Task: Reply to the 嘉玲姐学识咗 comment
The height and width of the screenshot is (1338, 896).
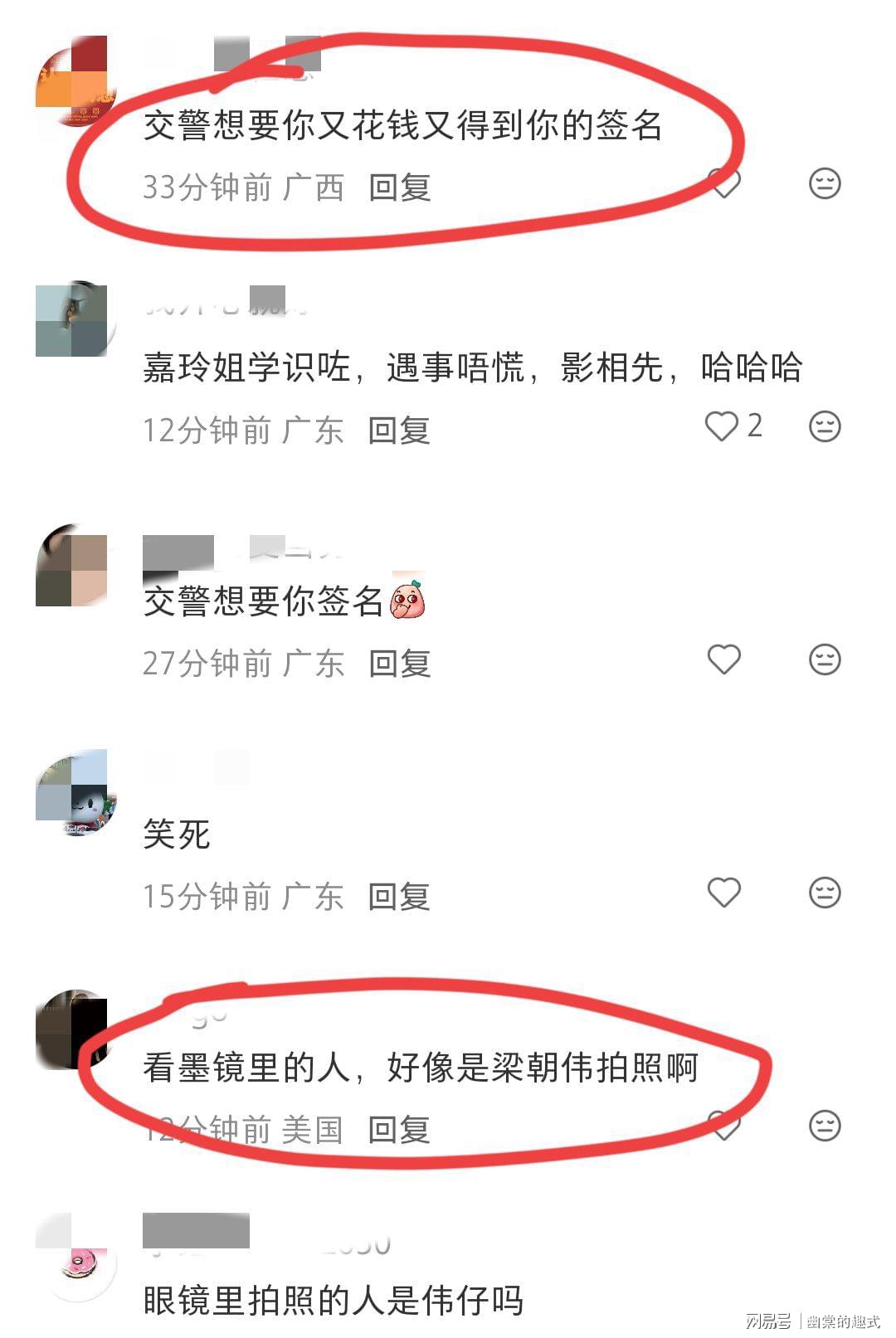Action: pyautogui.click(x=399, y=431)
